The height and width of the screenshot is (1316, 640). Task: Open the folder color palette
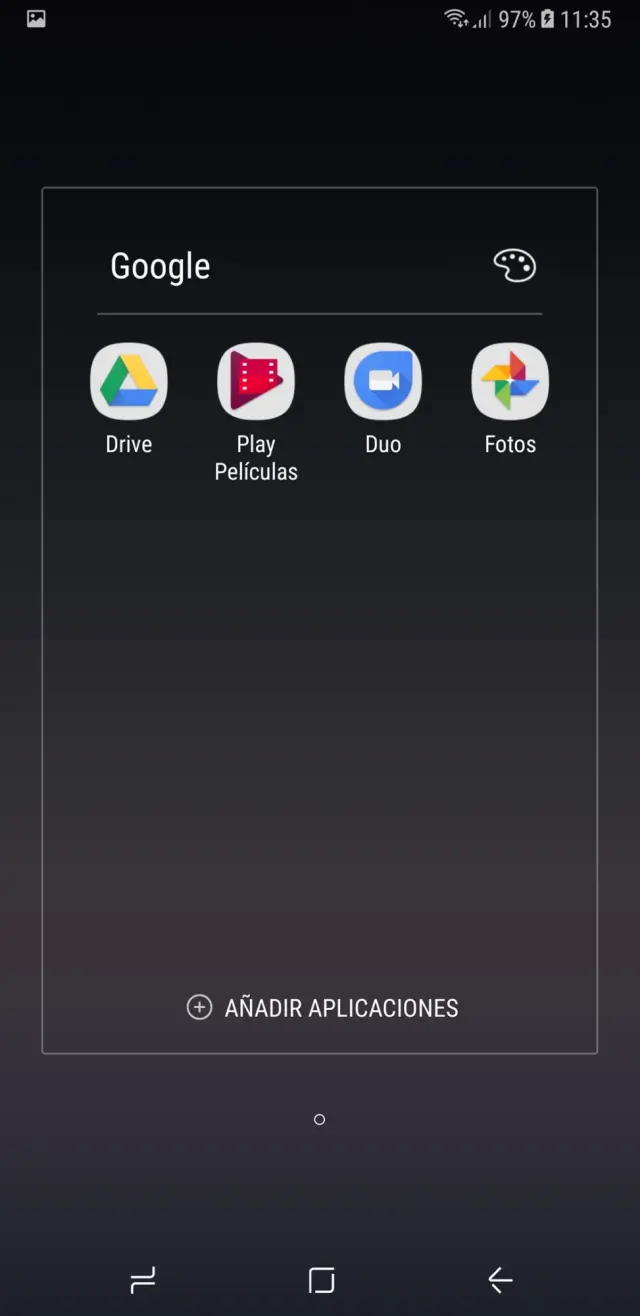pyautogui.click(x=515, y=266)
